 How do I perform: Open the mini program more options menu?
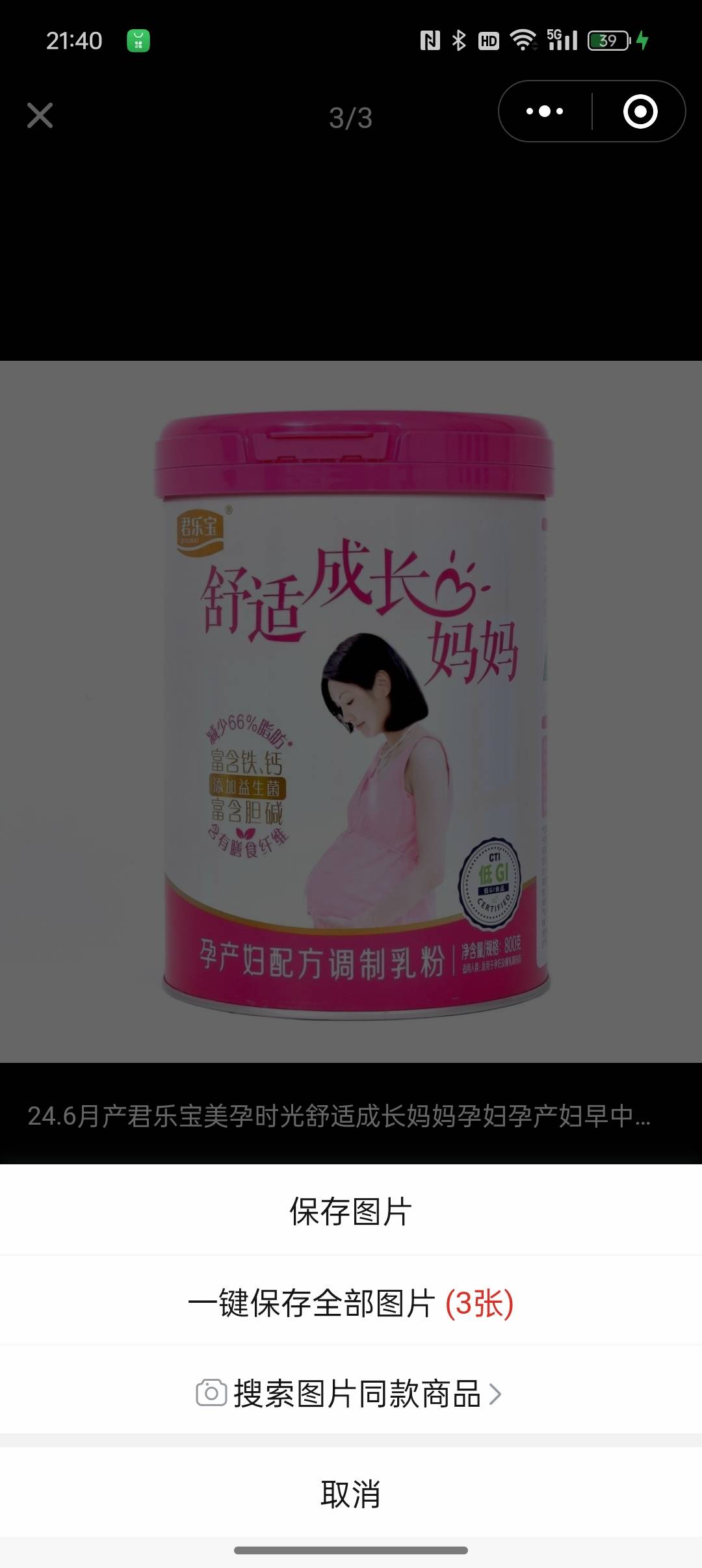545,112
